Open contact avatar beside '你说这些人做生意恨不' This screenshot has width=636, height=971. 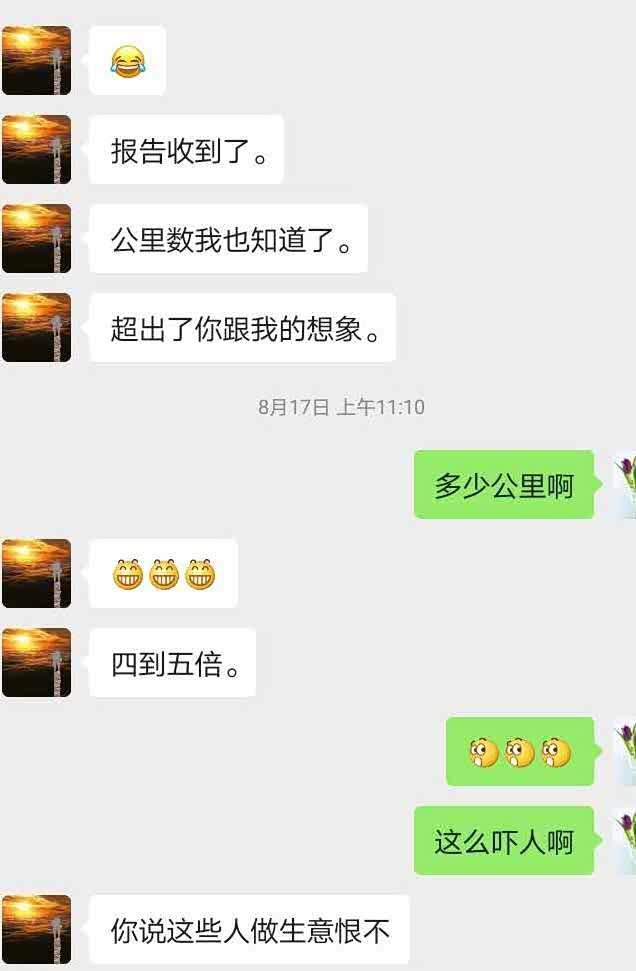click(36, 930)
